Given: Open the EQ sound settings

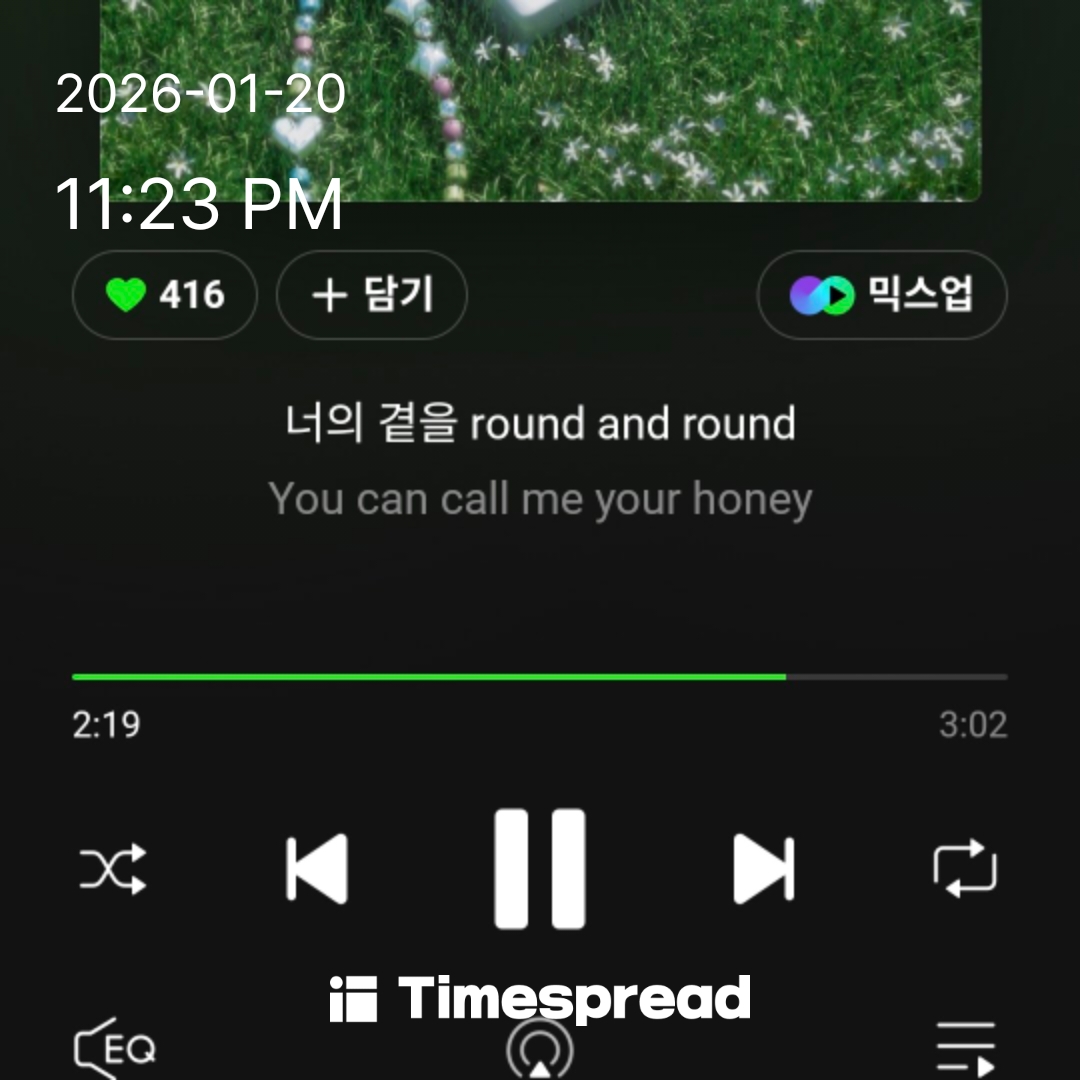Looking at the screenshot, I should tap(116, 1049).
